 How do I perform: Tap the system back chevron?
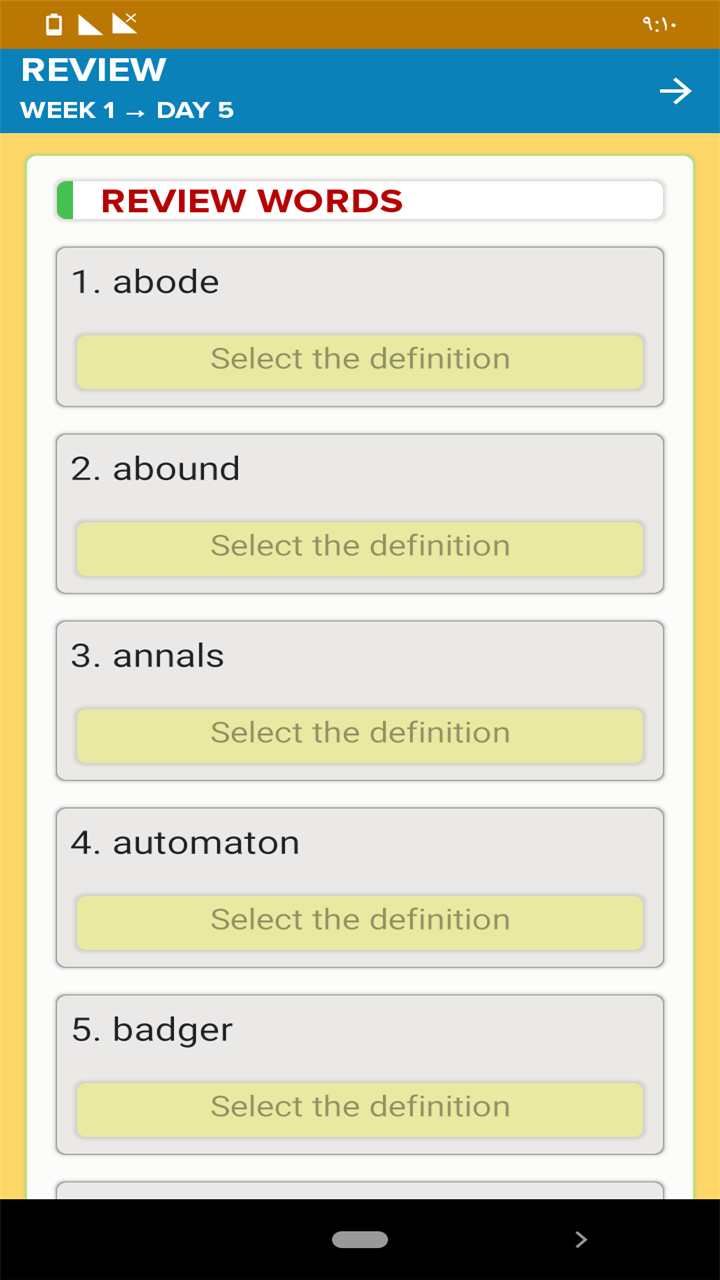coord(581,1240)
